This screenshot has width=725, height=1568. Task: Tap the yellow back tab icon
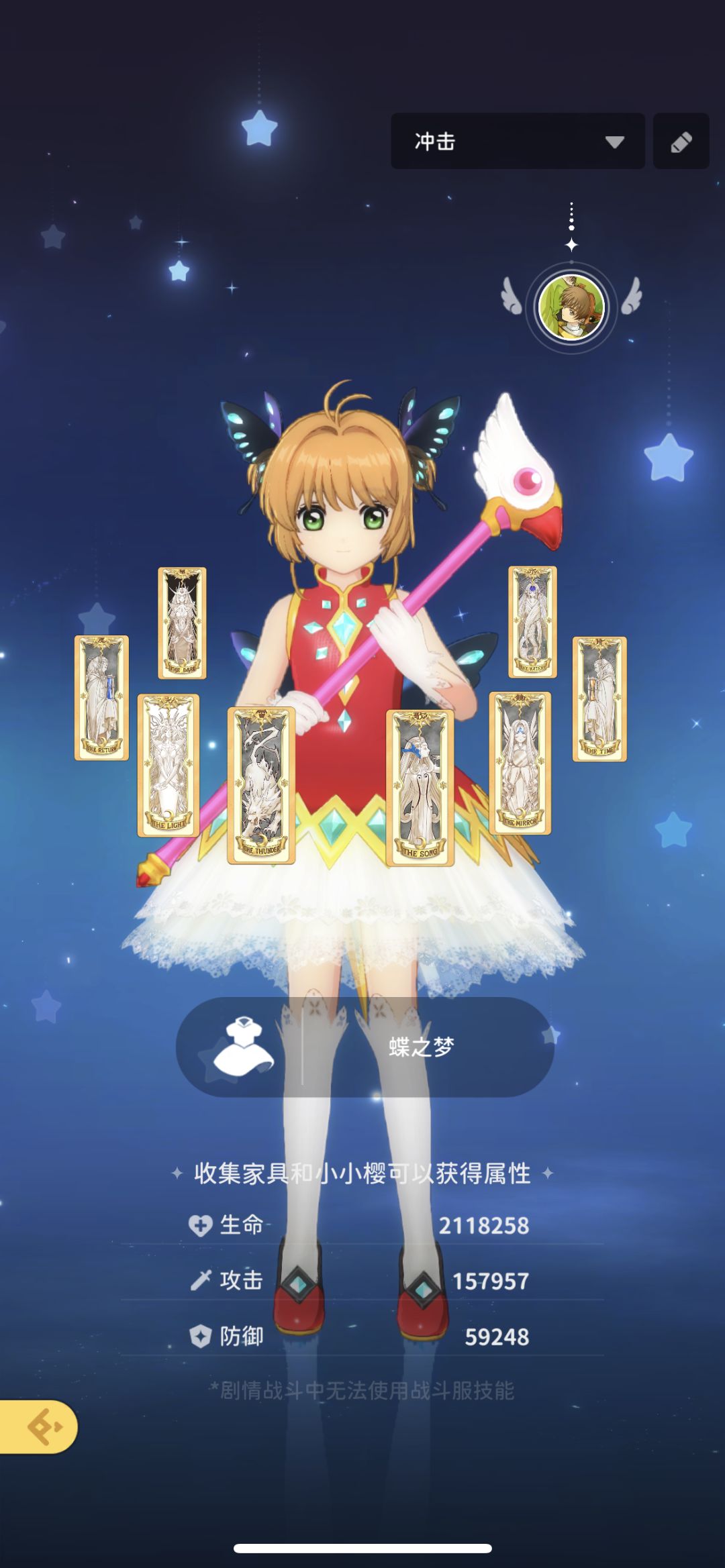pos(38,1426)
